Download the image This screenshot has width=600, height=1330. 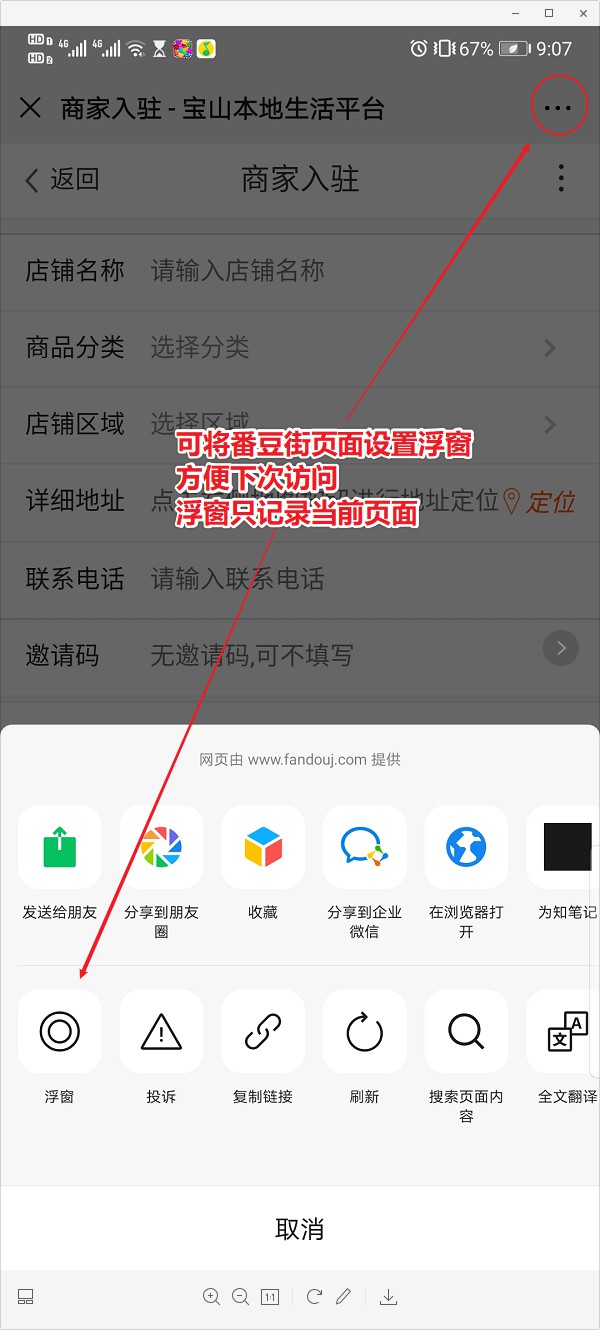[x=389, y=1297]
